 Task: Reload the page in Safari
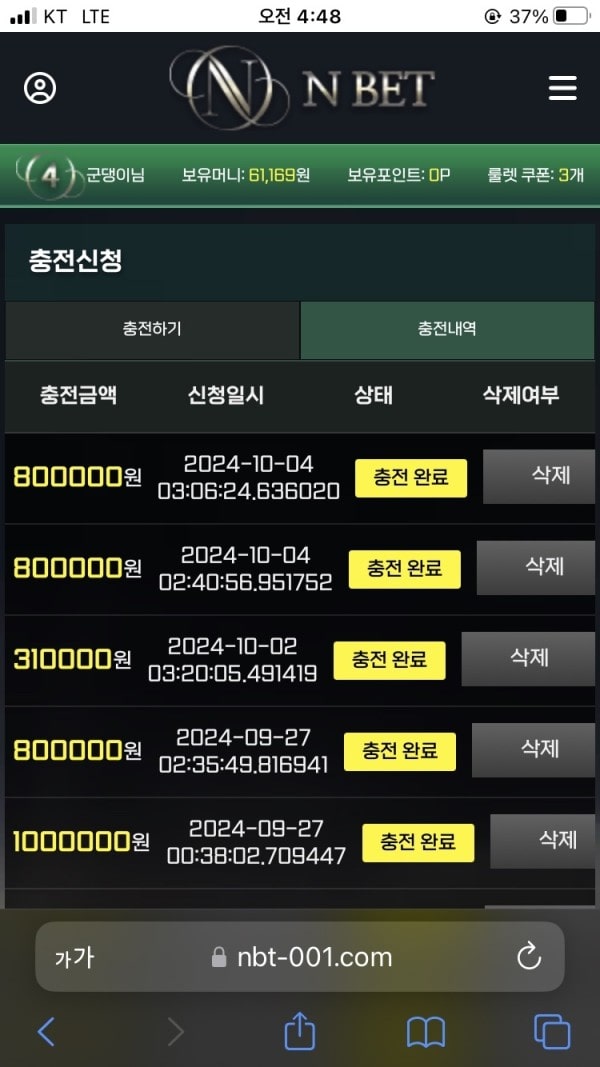(x=529, y=957)
